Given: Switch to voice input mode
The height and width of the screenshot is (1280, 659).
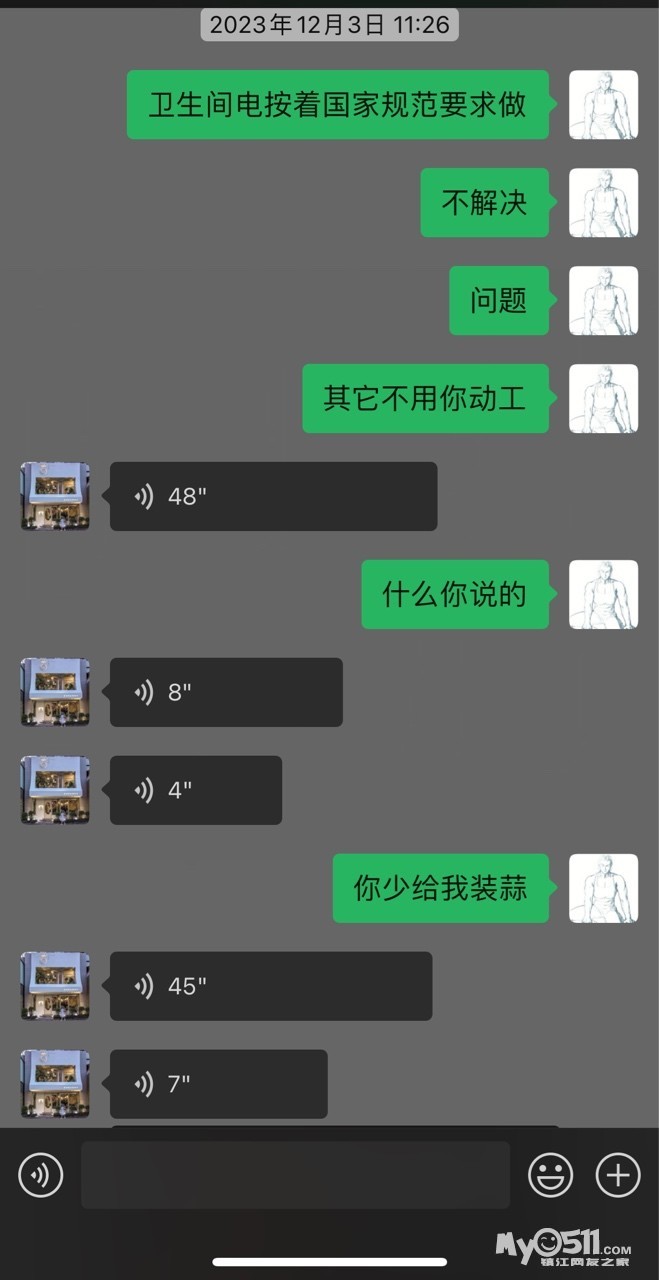Looking at the screenshot, I should point(40,1175).
